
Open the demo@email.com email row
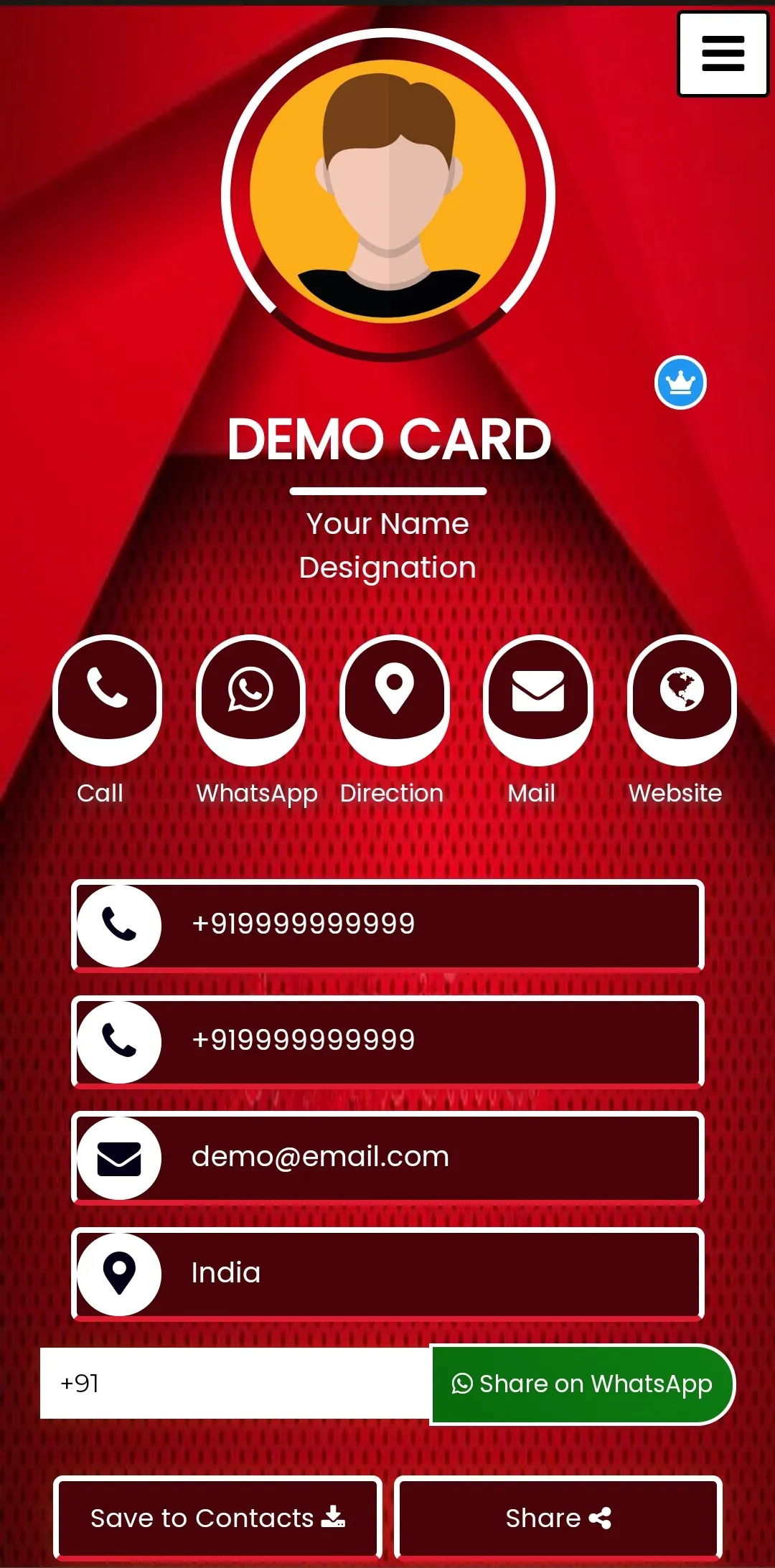387,1158
